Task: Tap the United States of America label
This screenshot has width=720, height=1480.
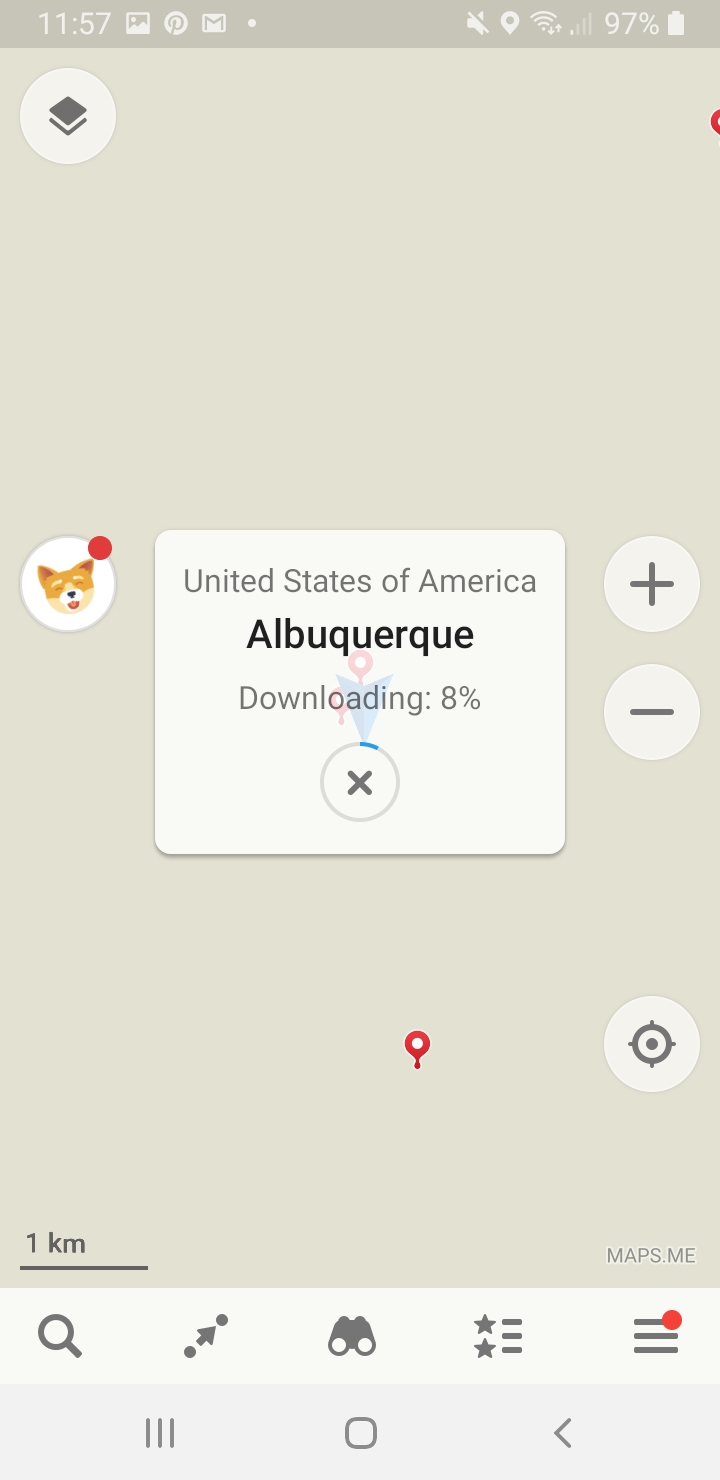Action: click(x=359, y=580)
